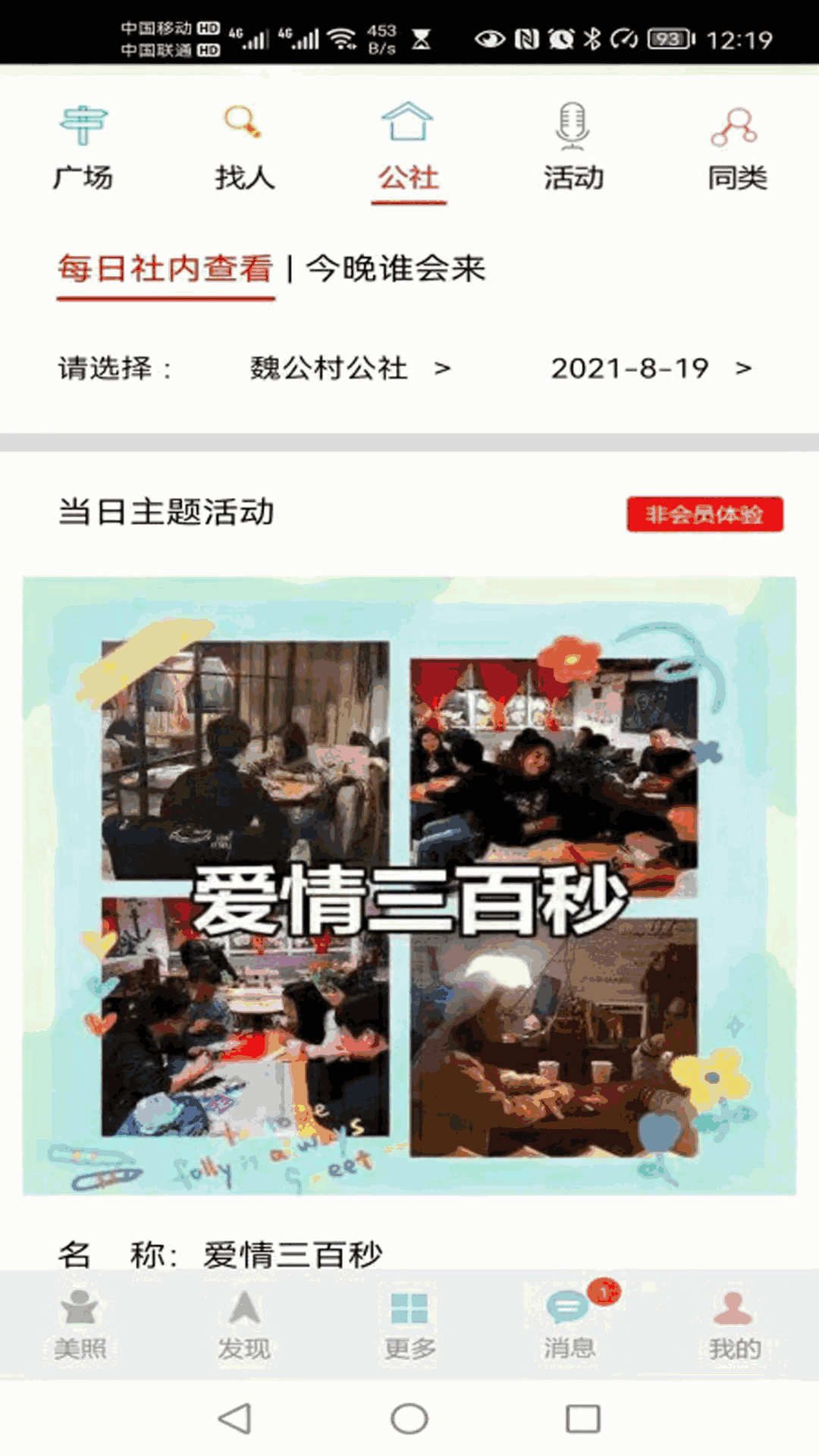
Task: Switch to the 广场 tab
Action: click(x=83, y=149)
